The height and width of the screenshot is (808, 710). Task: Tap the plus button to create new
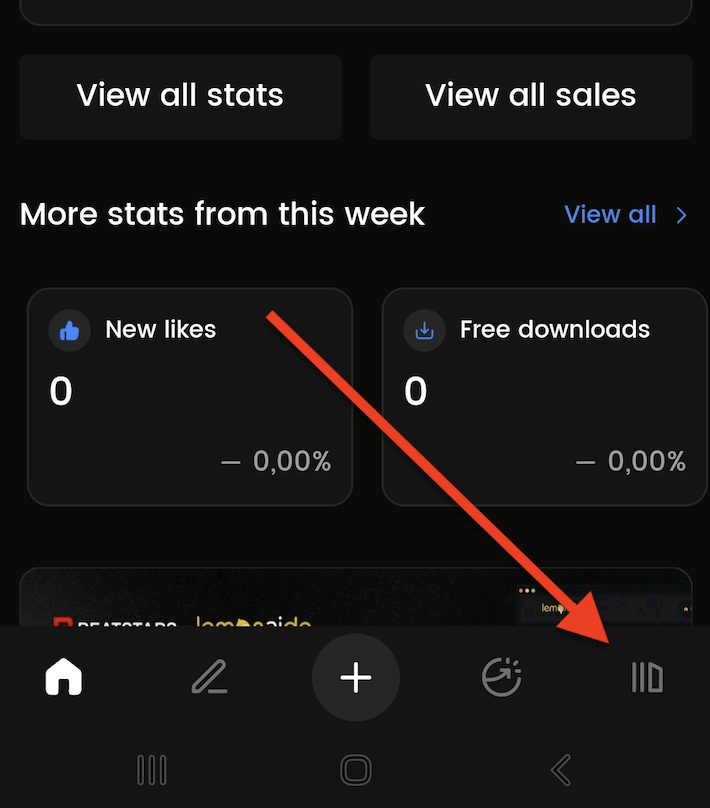[x=356, y=678]
